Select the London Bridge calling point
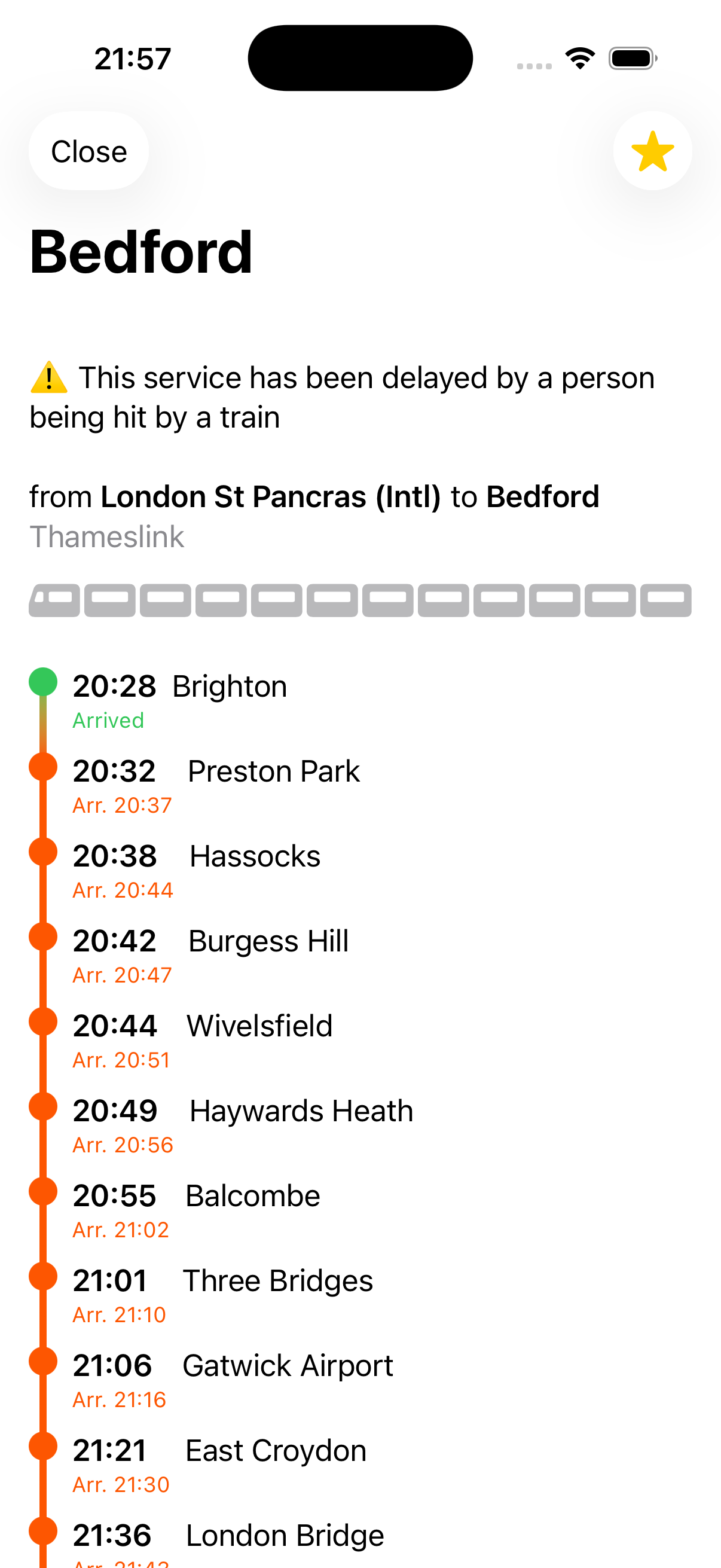Image resolution: width=721 pixels, height=1568 pixels. (284, 1535)
